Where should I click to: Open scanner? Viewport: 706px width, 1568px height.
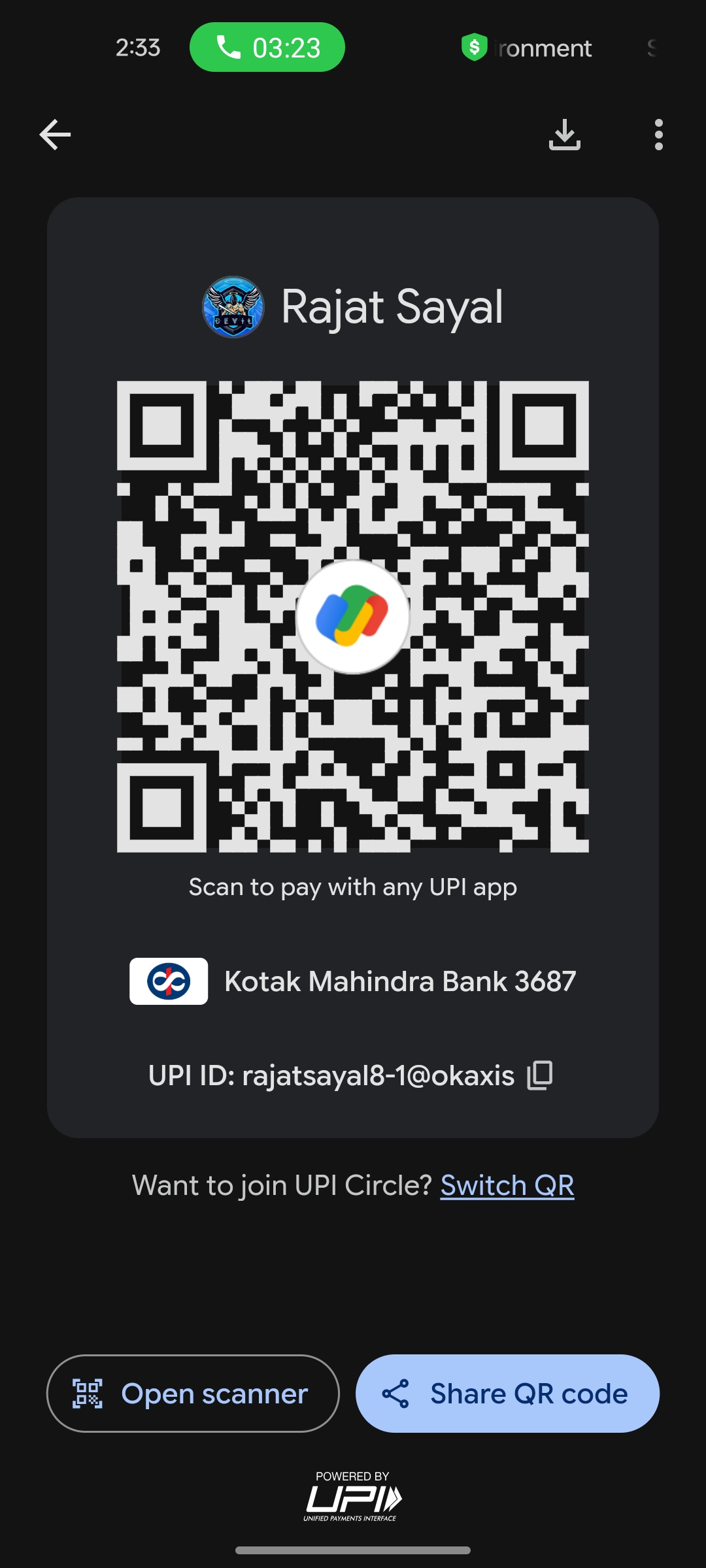pyautogui.click(x=193, y=1394)
